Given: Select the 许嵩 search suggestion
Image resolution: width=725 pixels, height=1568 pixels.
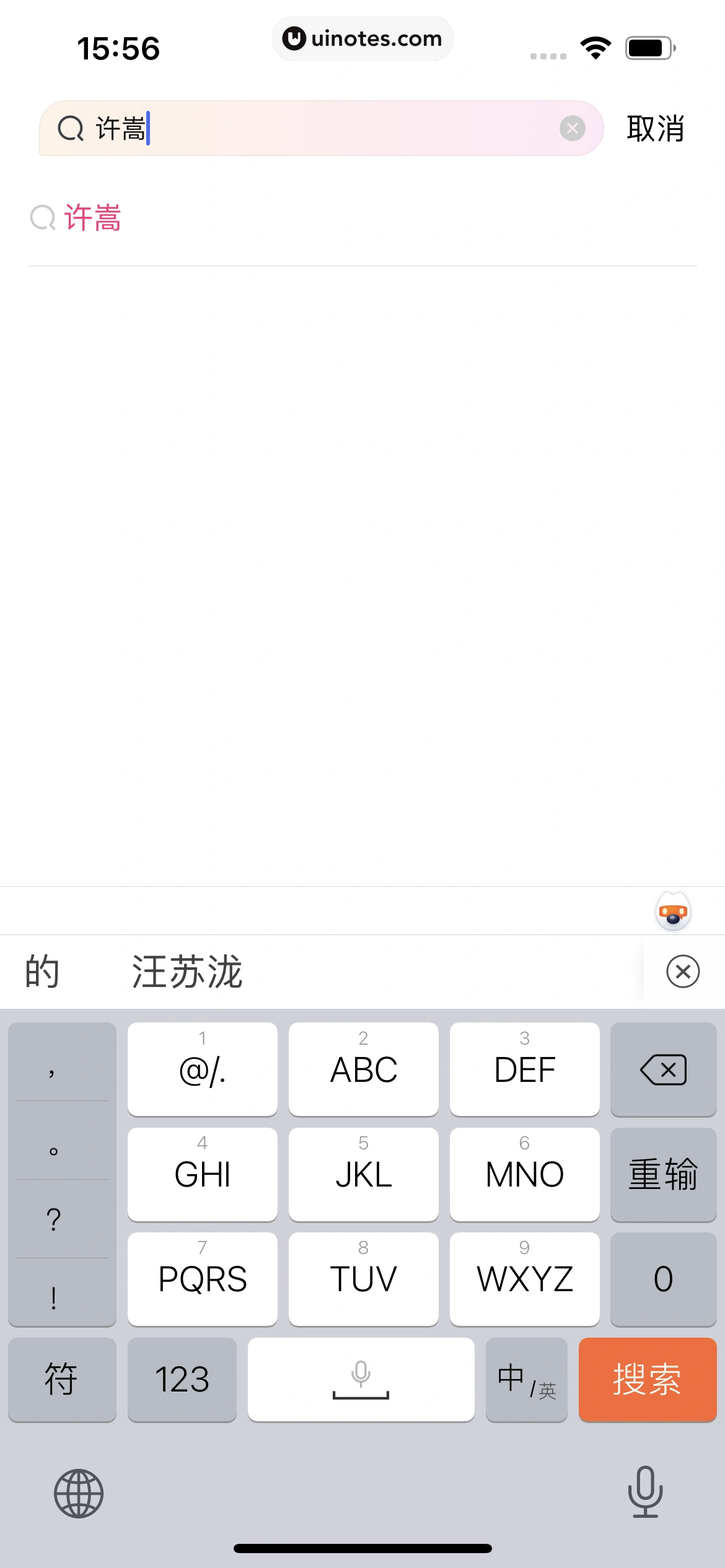Looking at the screenshot, I should [93, 218].
